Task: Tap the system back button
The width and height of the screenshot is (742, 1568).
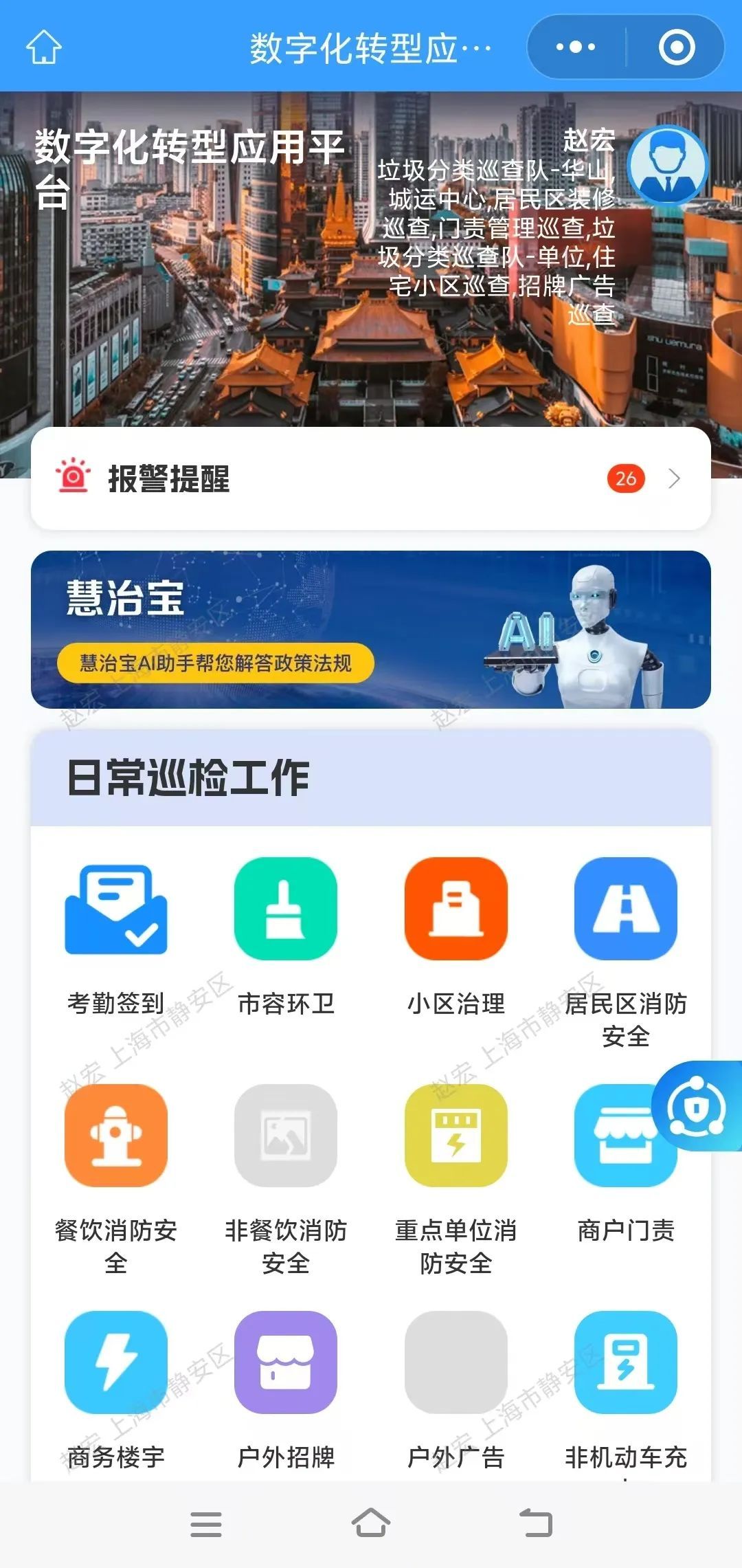Action: coord(536,1523)
